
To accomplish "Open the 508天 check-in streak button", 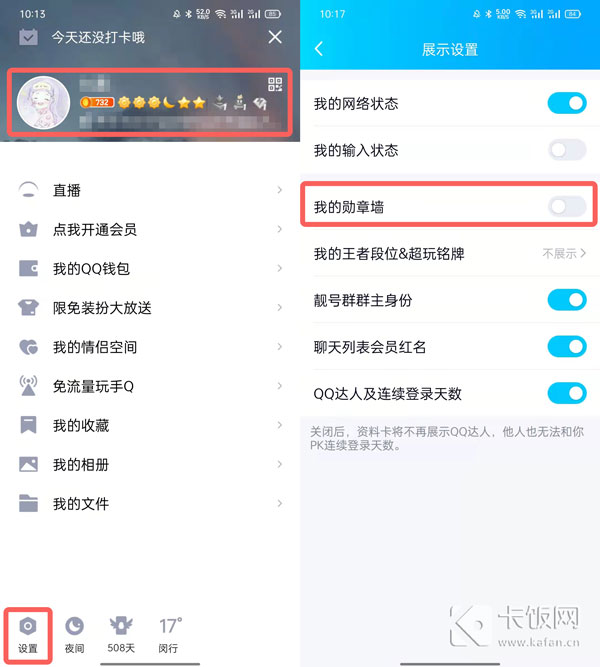I will [122, 634].
